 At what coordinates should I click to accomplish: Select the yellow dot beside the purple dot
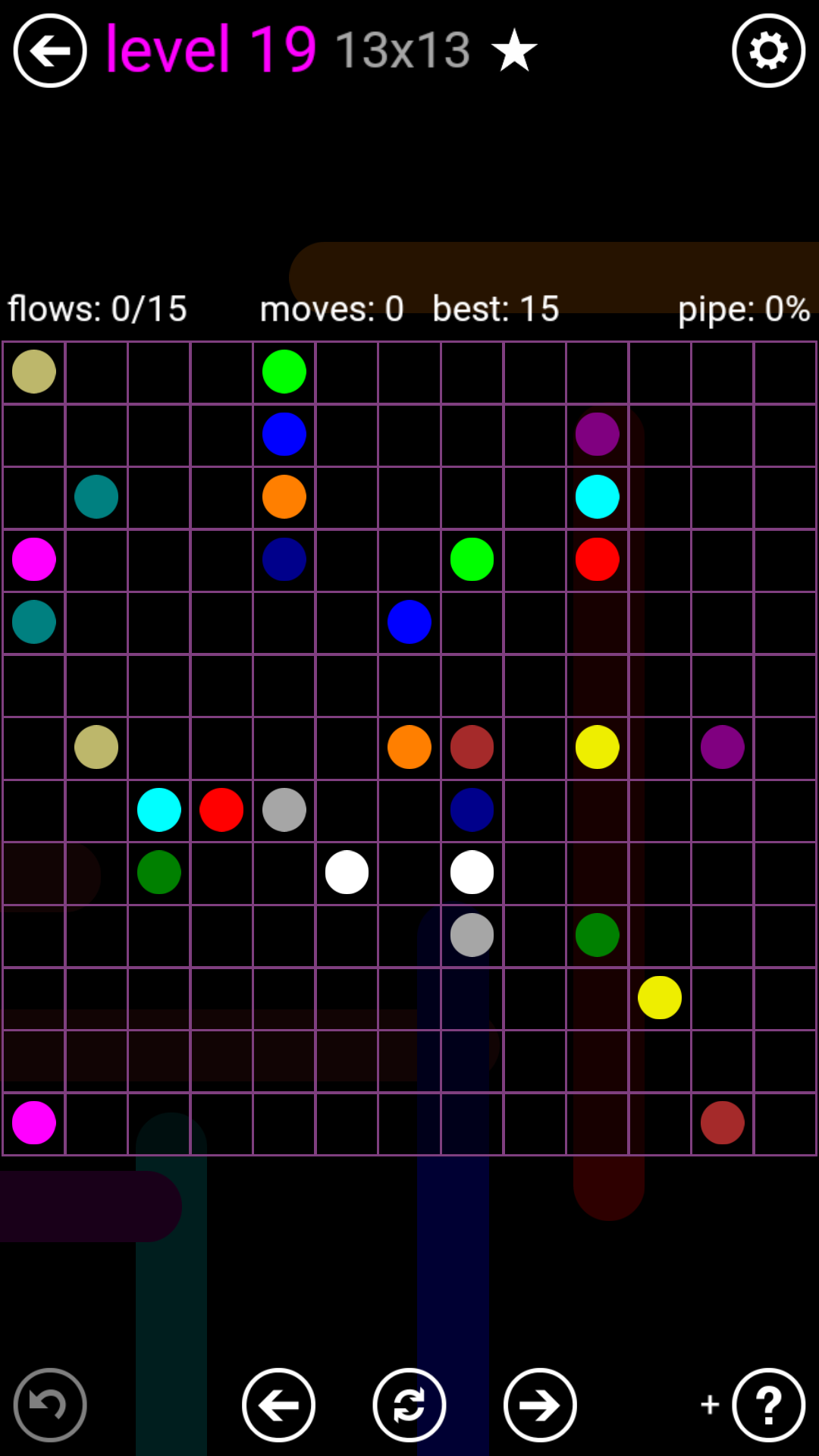click(597, 747)
